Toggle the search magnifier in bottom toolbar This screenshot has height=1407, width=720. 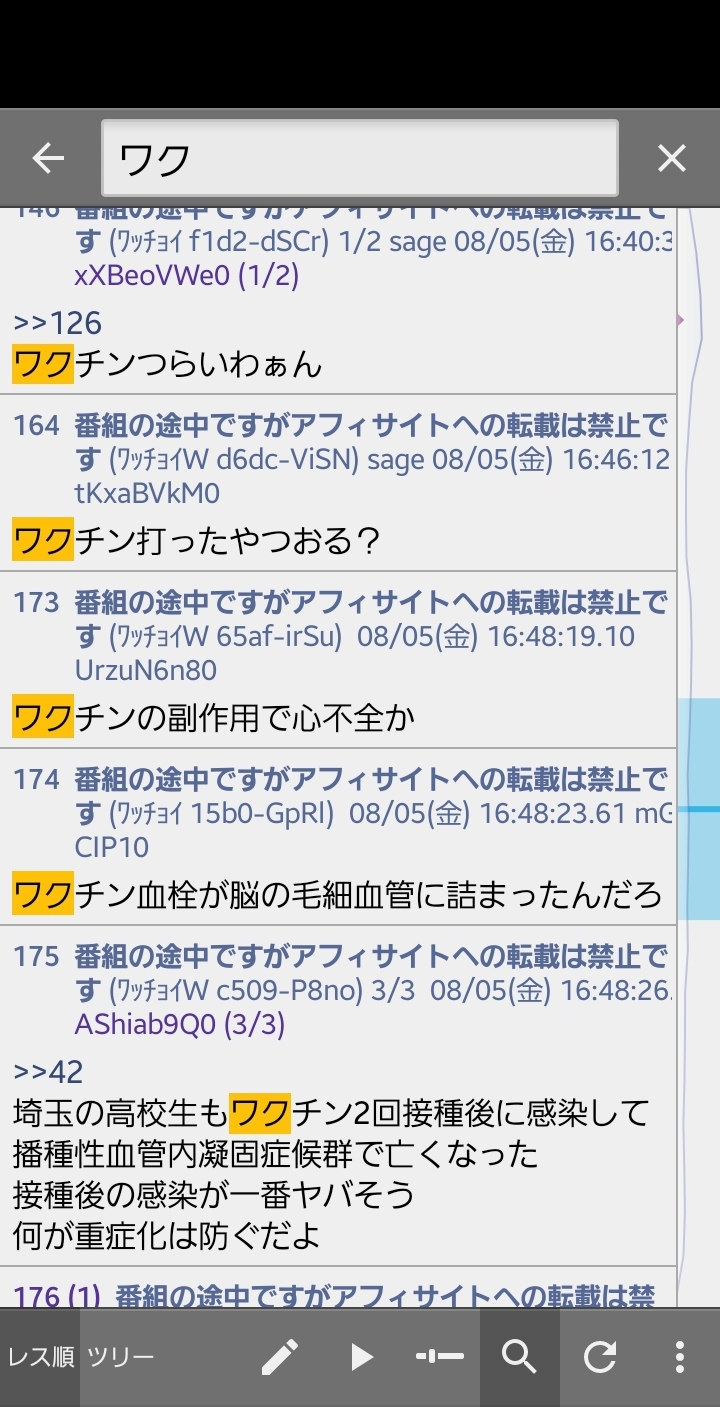[x=519, y=1357]
